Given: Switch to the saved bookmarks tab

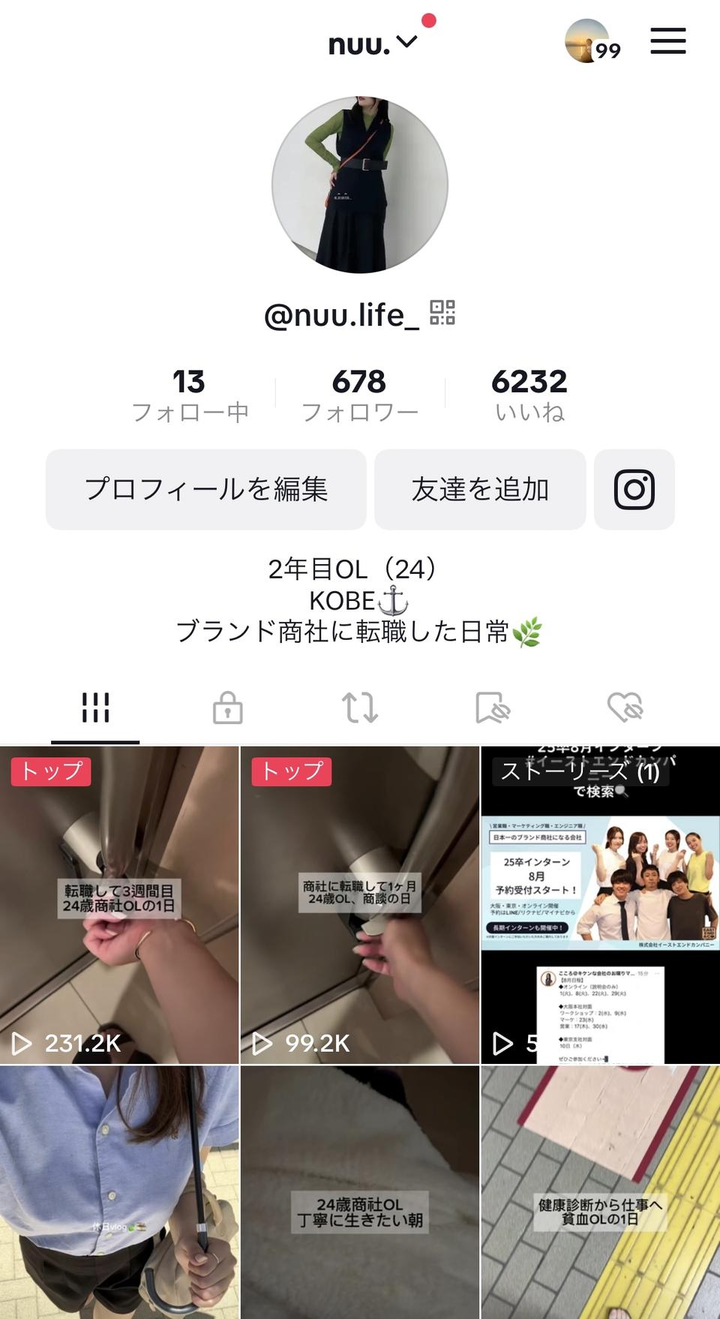Looking at the screenshot, I should (x=492, y=708).
